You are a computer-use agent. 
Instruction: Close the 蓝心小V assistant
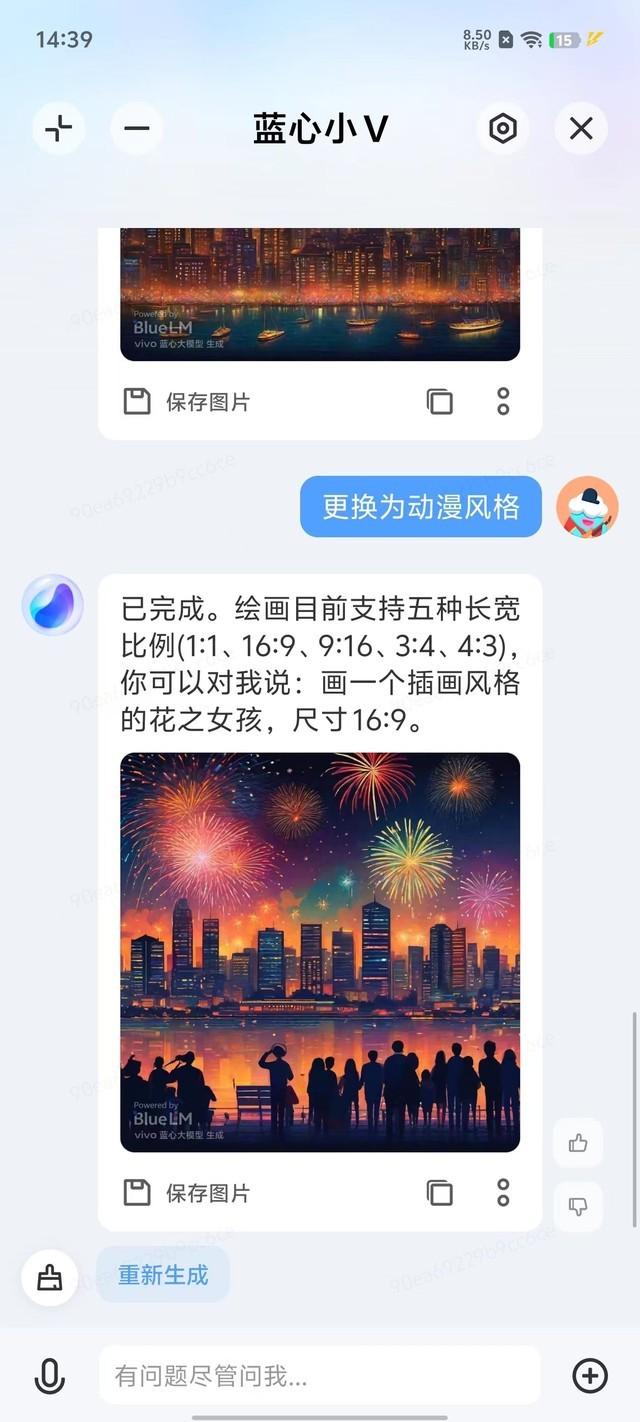(x=581, y=128)
